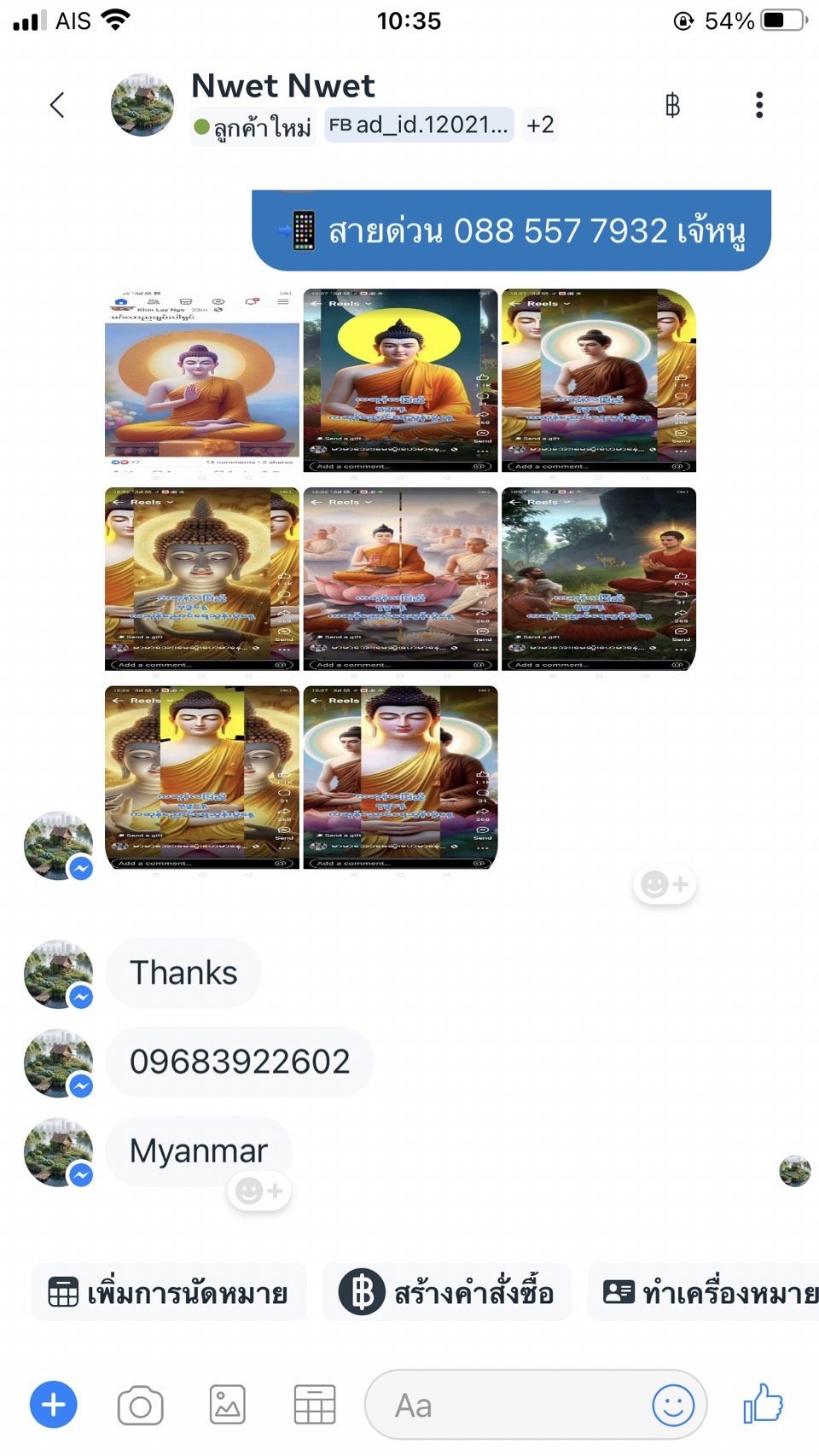Image resolution: width=819 pixels, height=1456 pixels.
Task: Open the blue plus attachments button
Action: point(54,1404)
